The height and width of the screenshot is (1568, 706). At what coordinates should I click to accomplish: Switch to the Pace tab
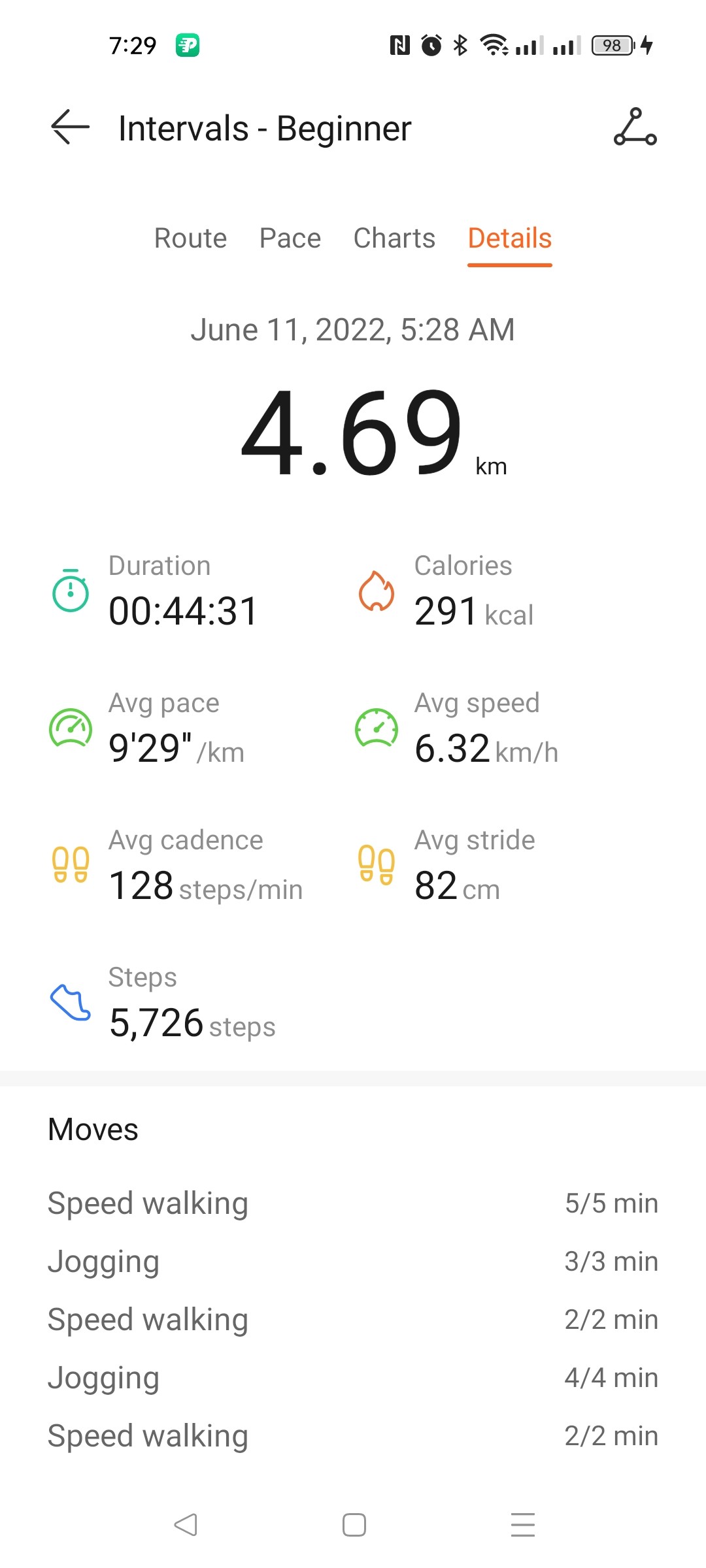coord(290,238)
